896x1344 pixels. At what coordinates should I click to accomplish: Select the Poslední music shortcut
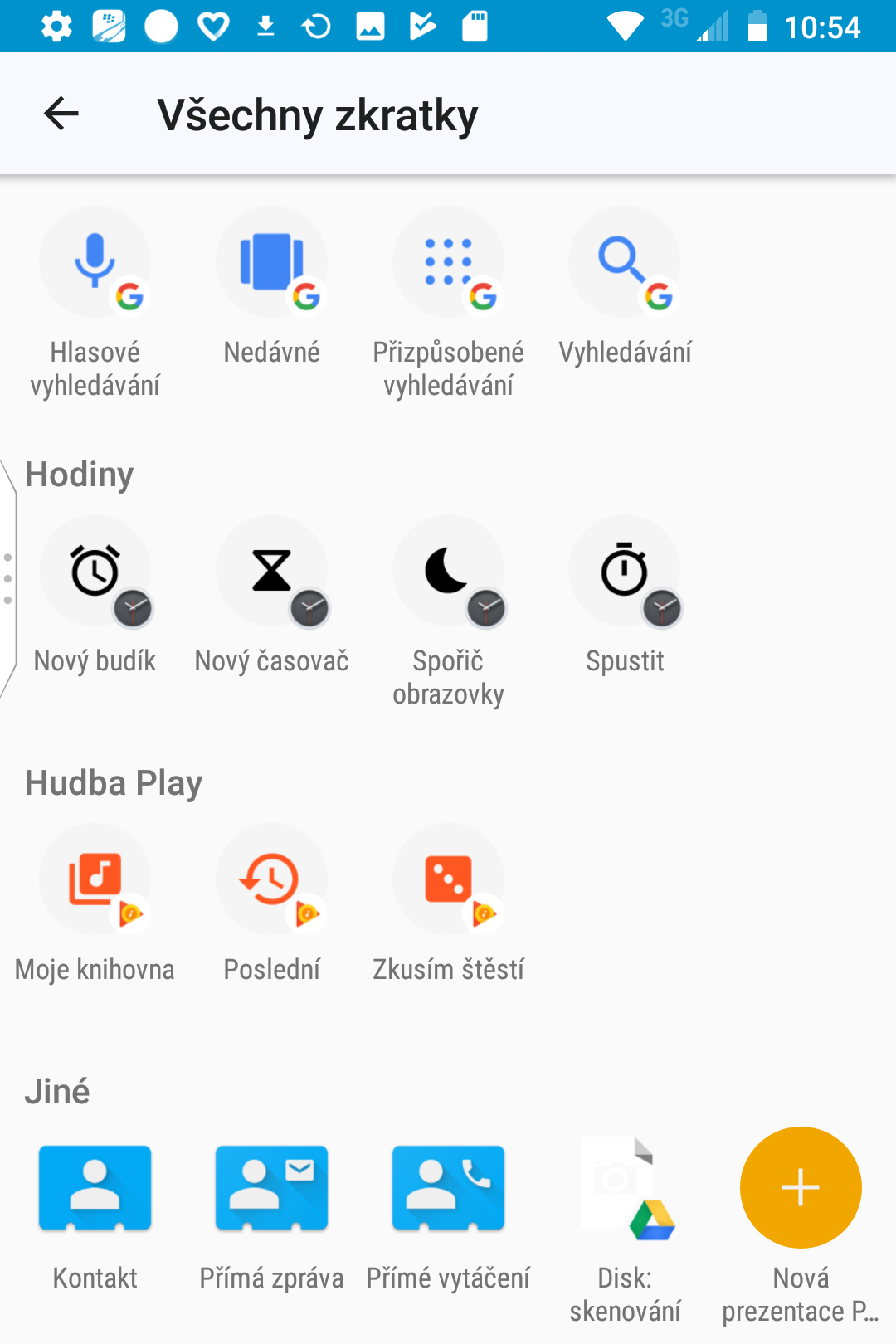[271, 880]
